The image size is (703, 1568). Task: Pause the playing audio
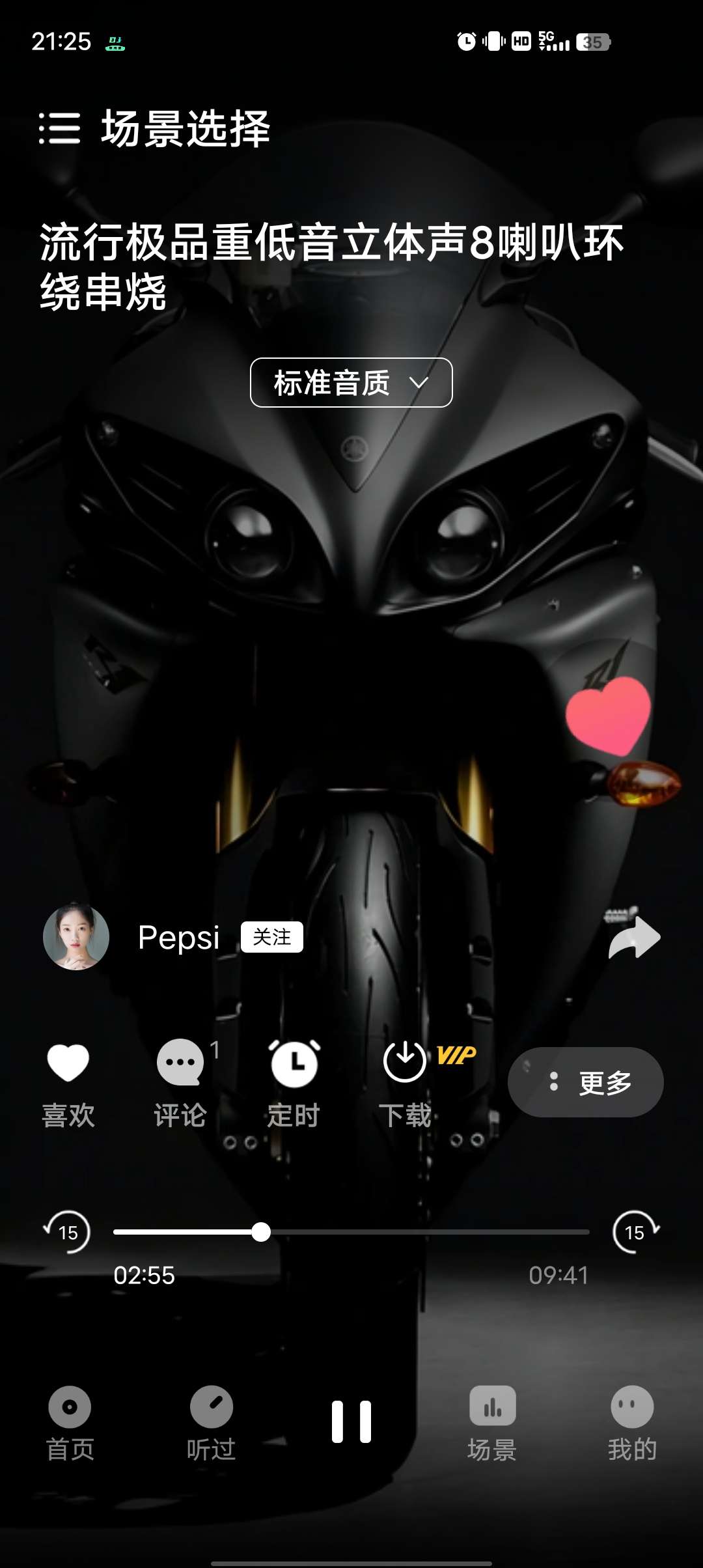tap(351, 1421)
